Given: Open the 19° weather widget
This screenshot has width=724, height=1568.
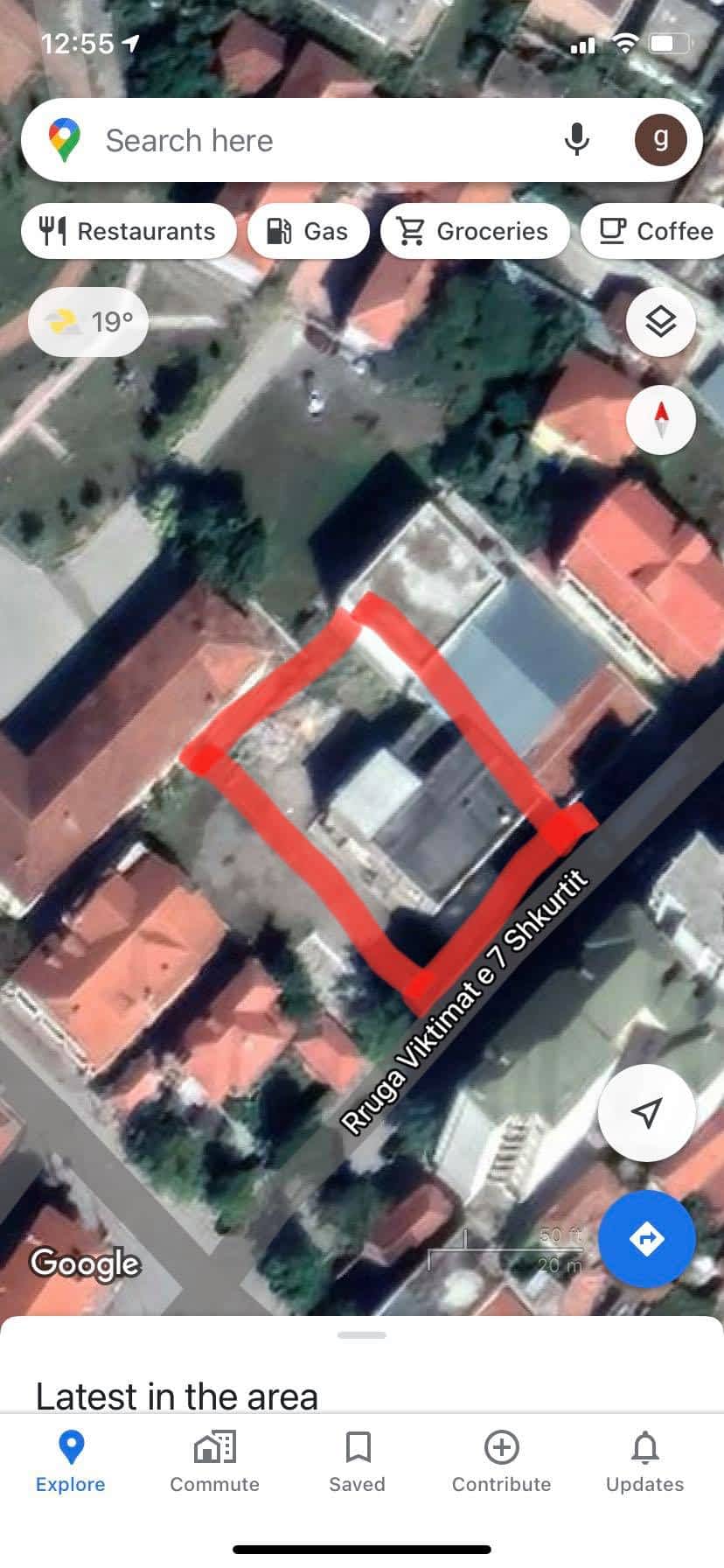Looking at the screenshot, I should pos(88,322).
